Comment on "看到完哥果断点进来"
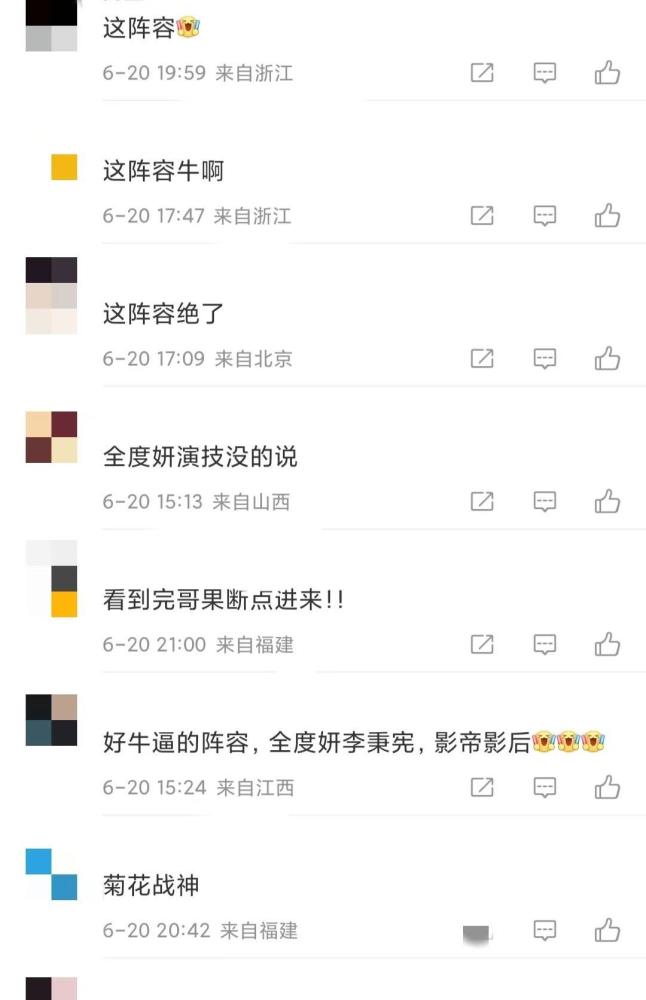 544,645
